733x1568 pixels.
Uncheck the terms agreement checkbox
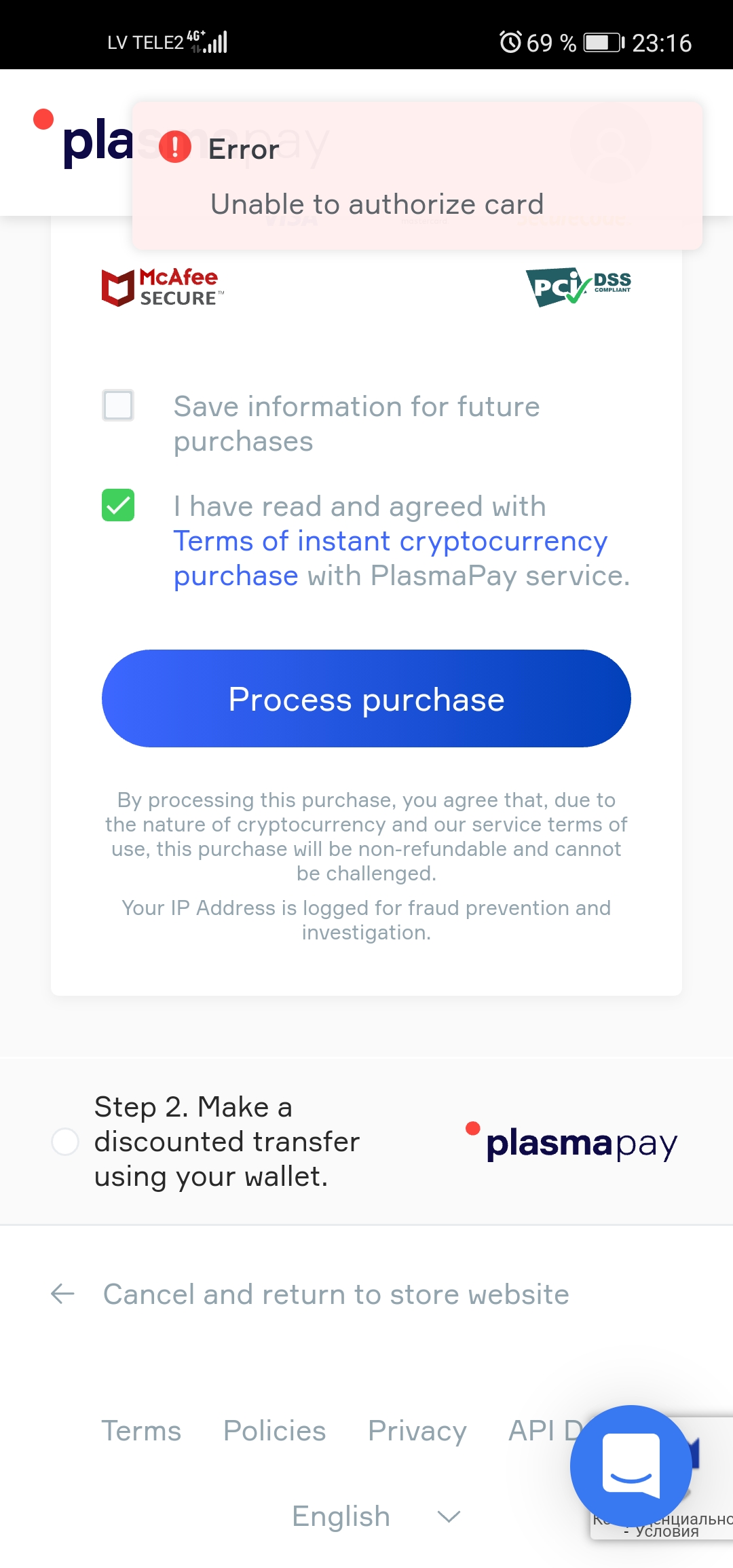tap(118, 505)
